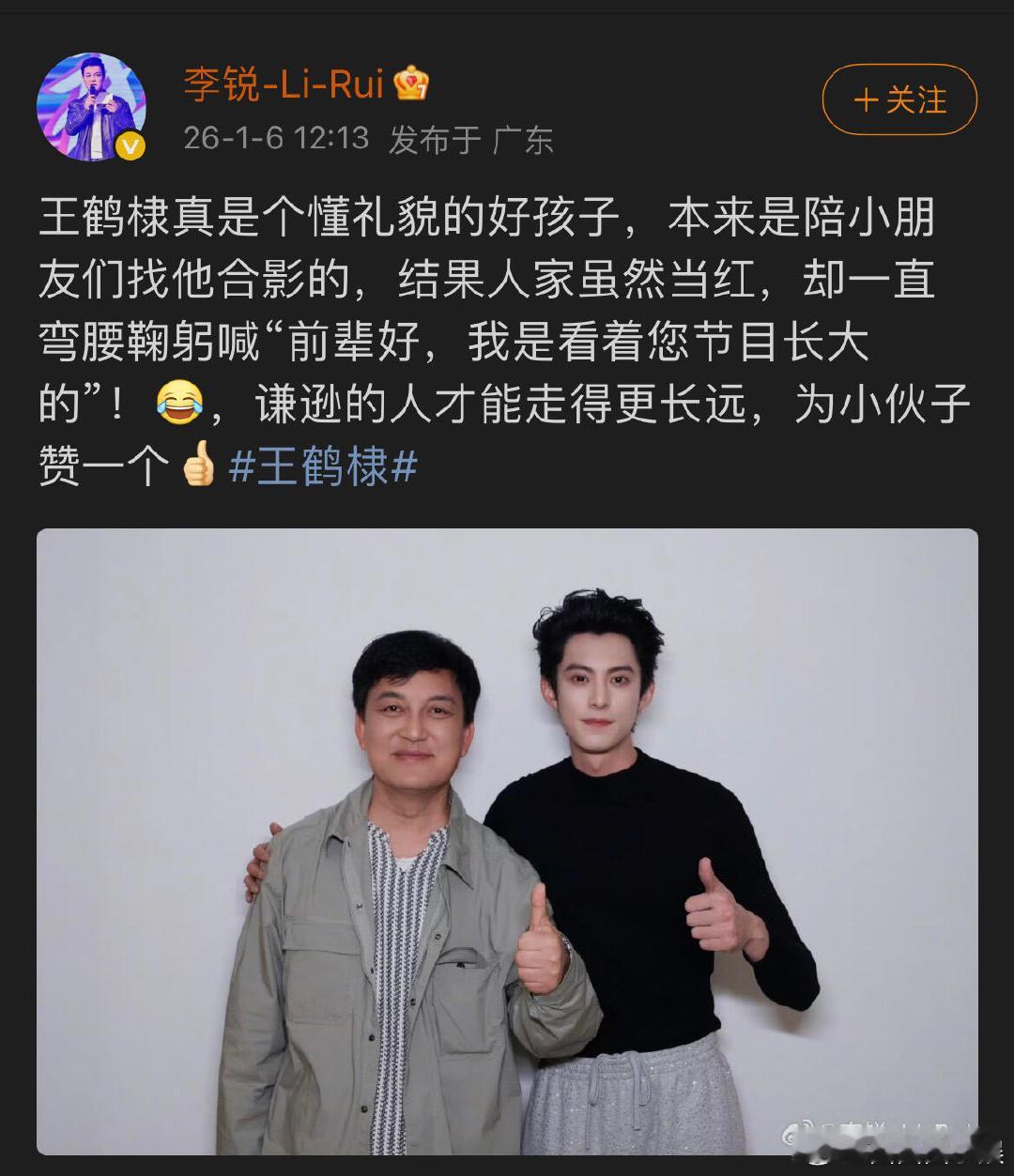The height and width of the screenshot is (1176, 1014).
Task: Click the level 7 indicator on the membership badge
Action: pyautogui.click(x=421, y=91)
